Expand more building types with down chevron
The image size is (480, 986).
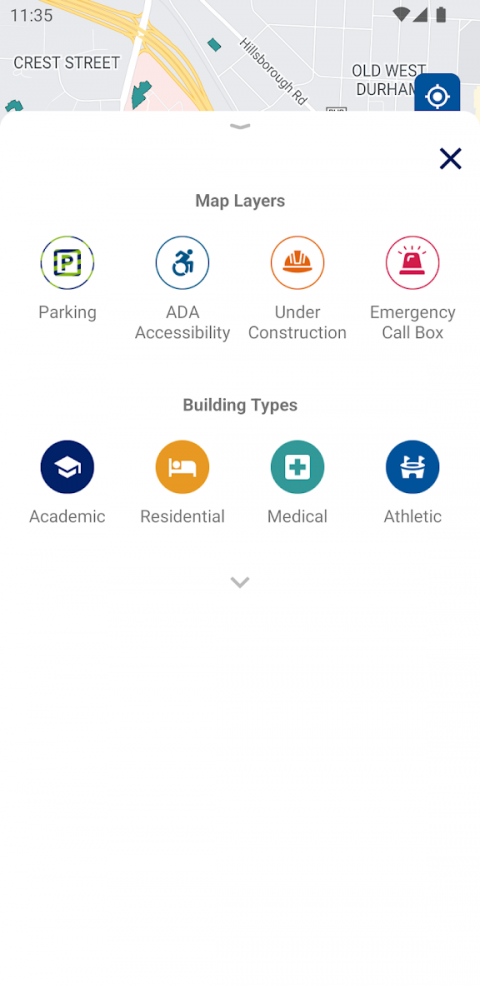240,582
